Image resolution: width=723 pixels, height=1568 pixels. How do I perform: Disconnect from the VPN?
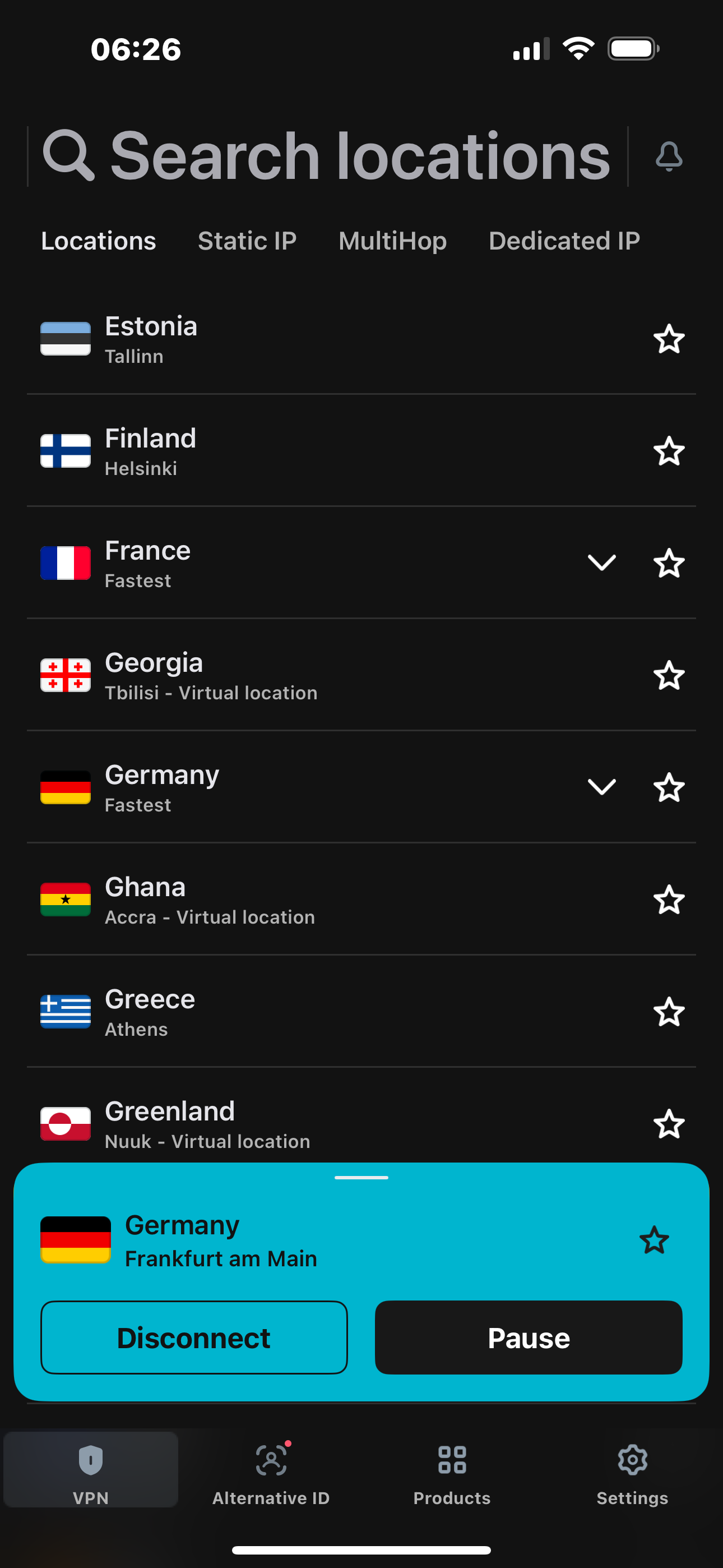194,1338
